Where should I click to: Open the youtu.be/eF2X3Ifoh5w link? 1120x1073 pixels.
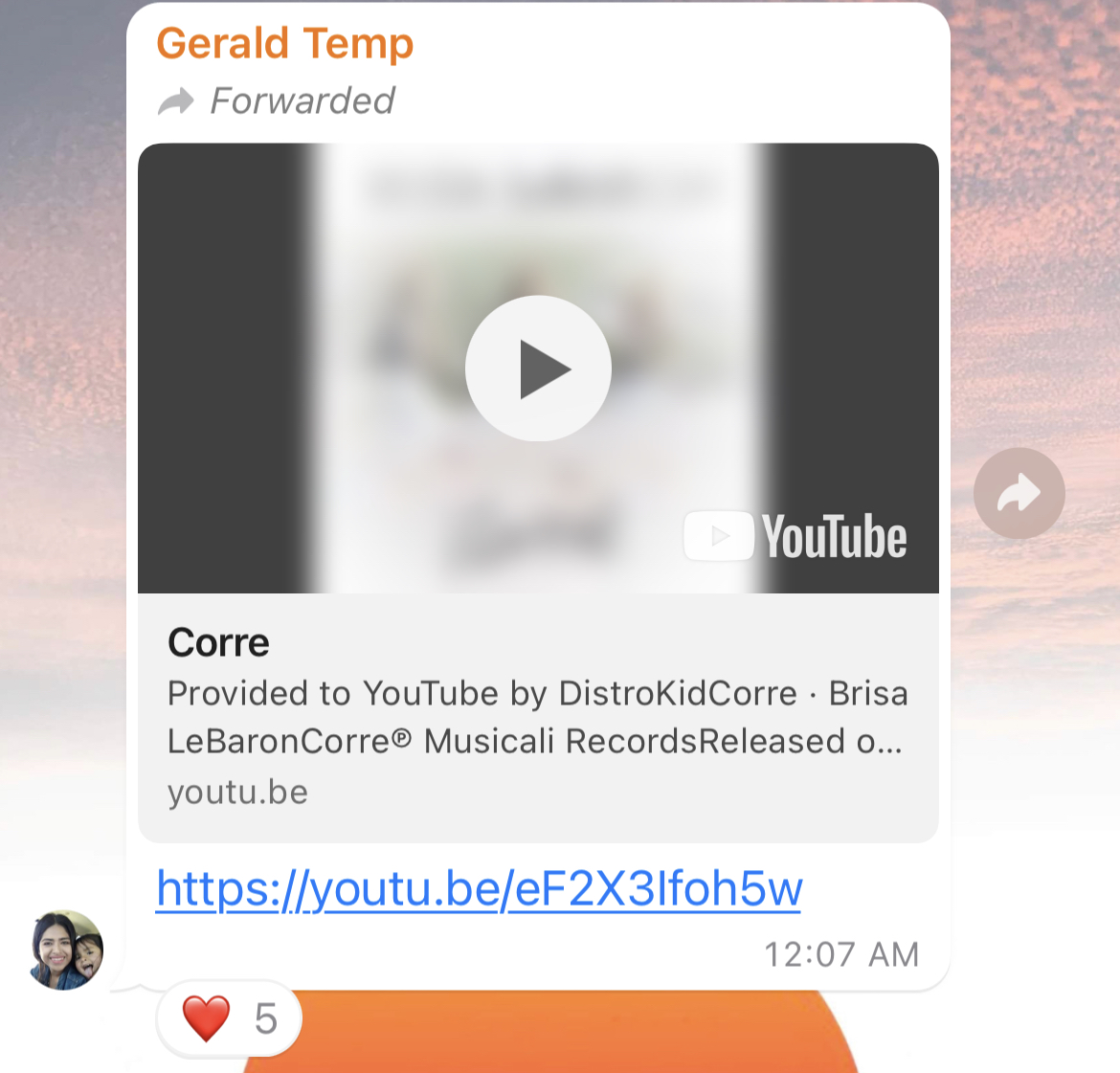click(x=479, y=888)
